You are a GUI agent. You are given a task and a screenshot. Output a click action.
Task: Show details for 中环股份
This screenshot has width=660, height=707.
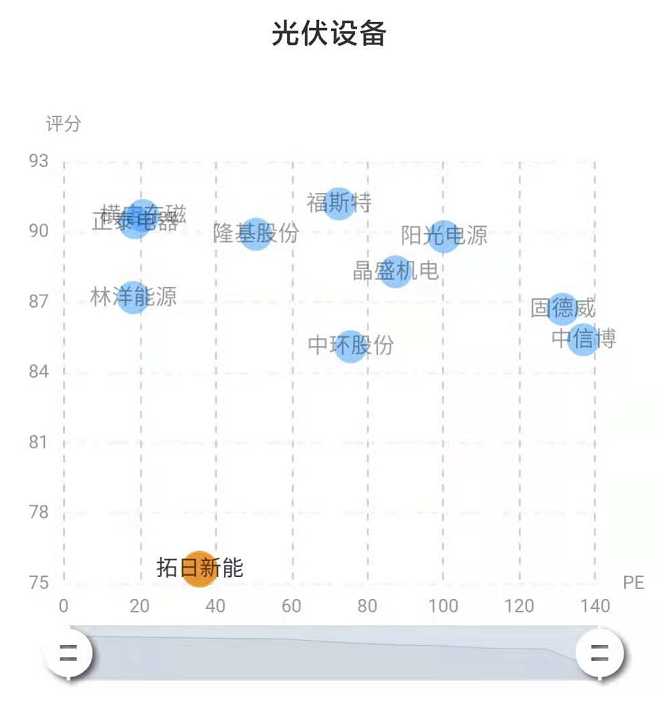[350, 346]
